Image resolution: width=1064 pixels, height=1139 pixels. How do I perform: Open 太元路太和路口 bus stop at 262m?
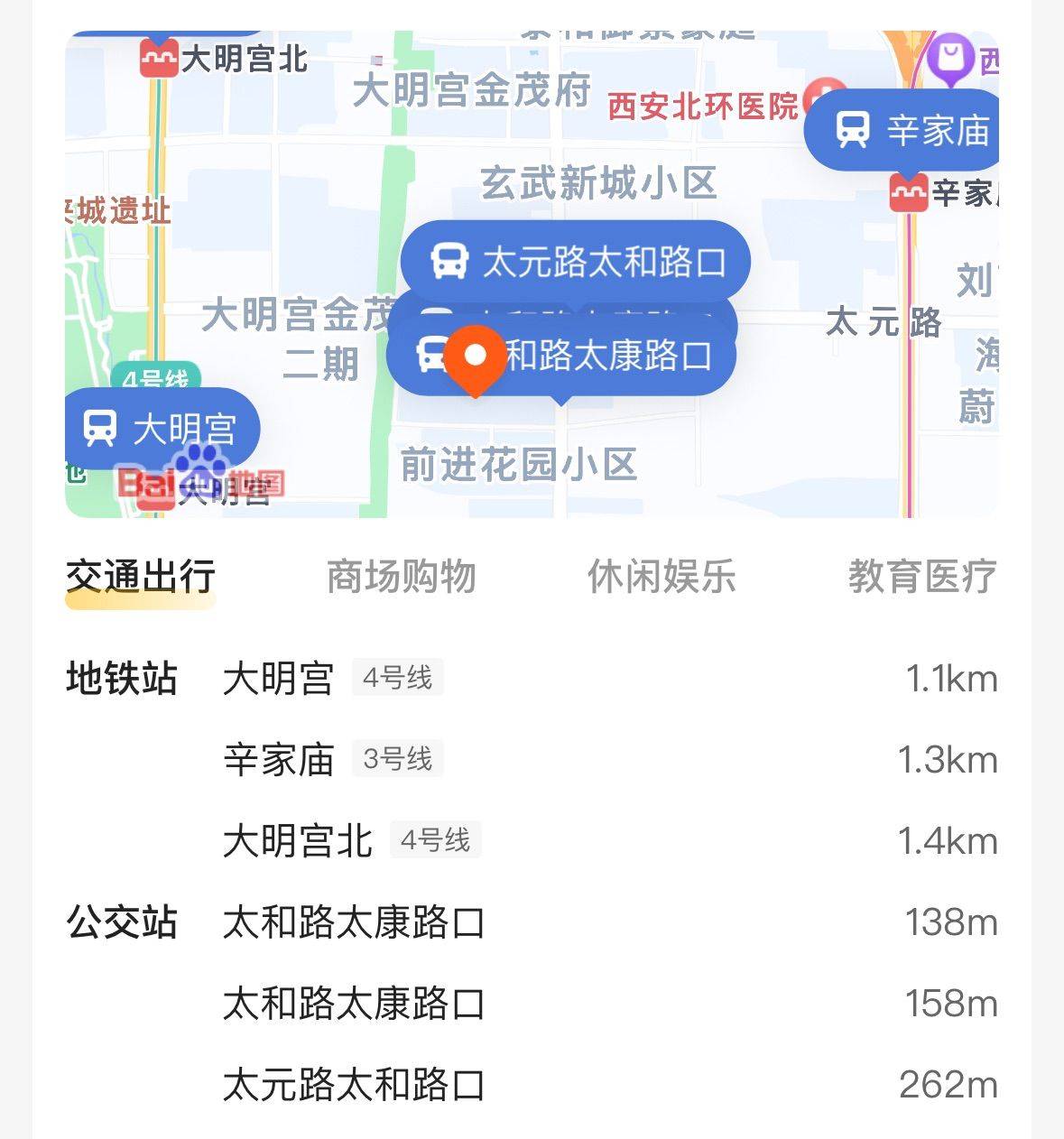coord(531,1085)
